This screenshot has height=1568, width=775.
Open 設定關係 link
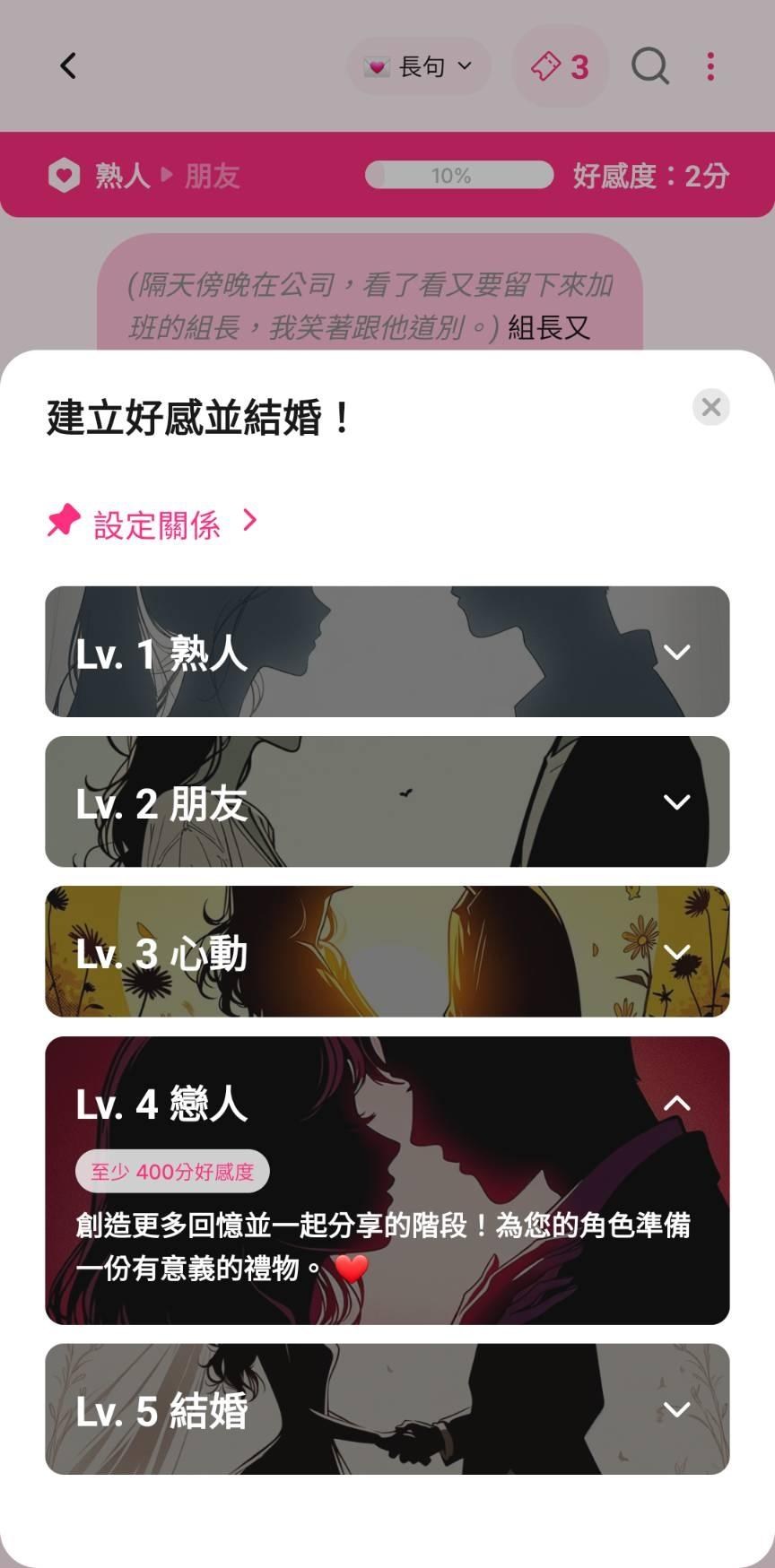click(x=152, y=523)
